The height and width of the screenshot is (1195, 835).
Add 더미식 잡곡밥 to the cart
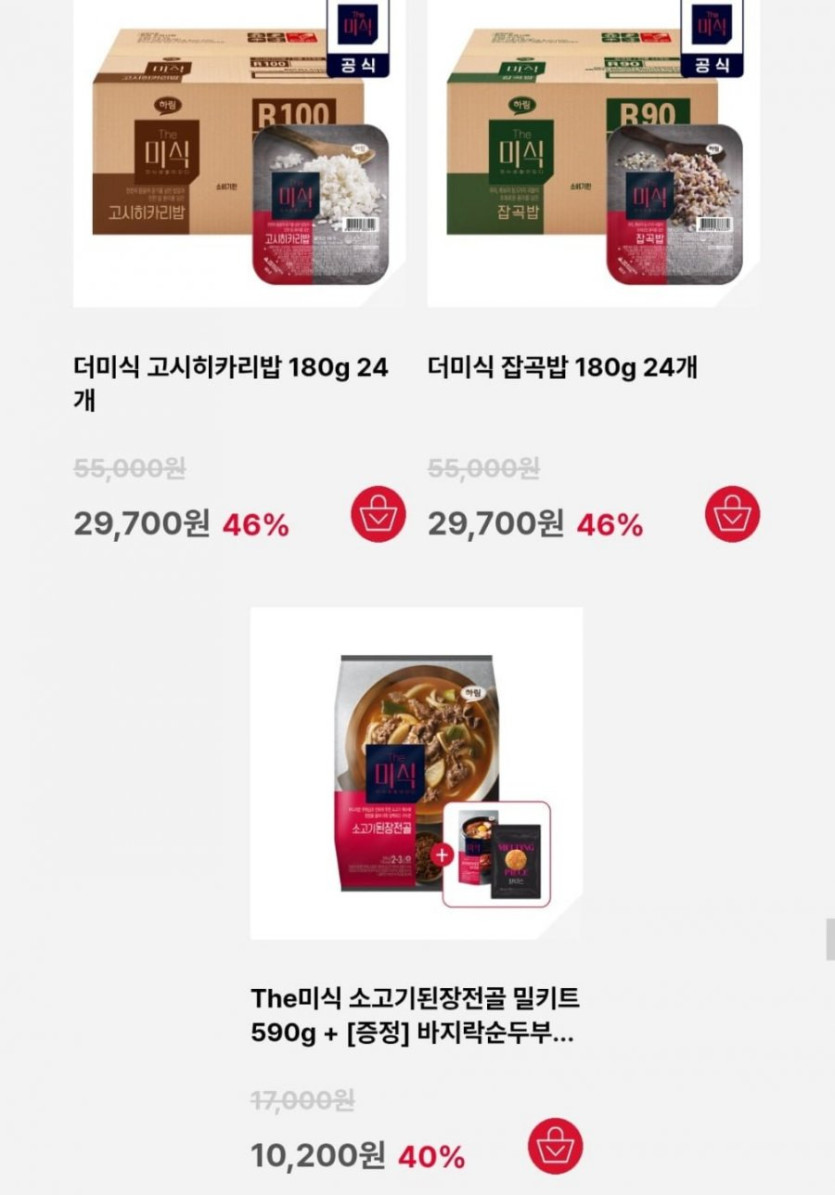pyautogui.click(x=732, y=515)
